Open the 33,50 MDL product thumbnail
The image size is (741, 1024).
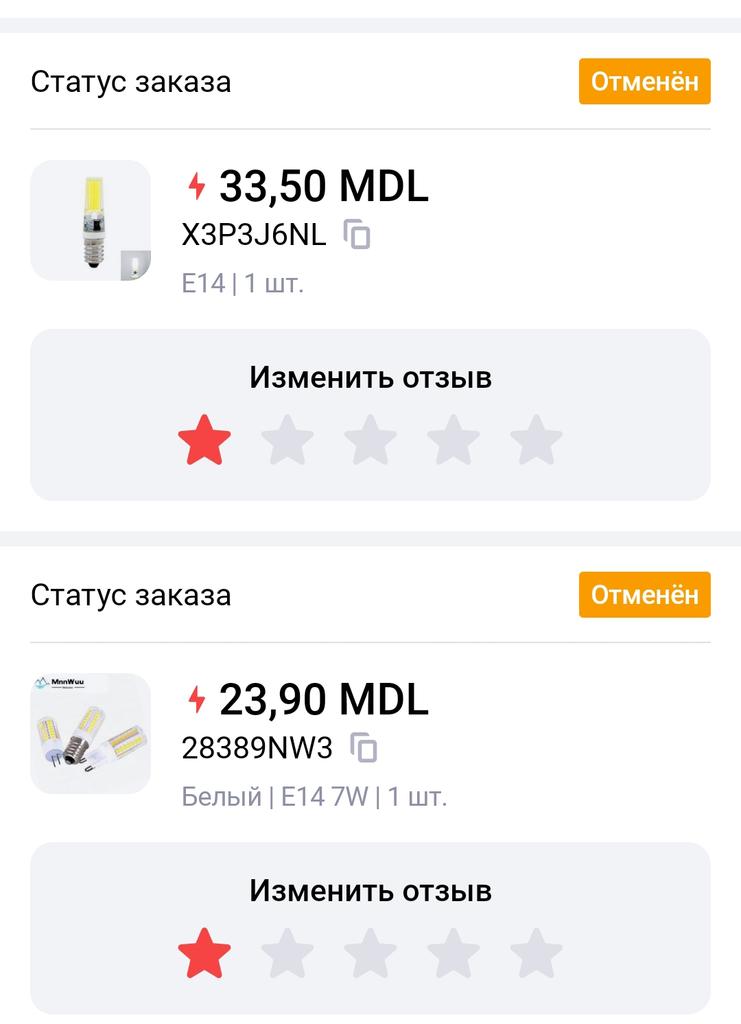coord(90,220)
